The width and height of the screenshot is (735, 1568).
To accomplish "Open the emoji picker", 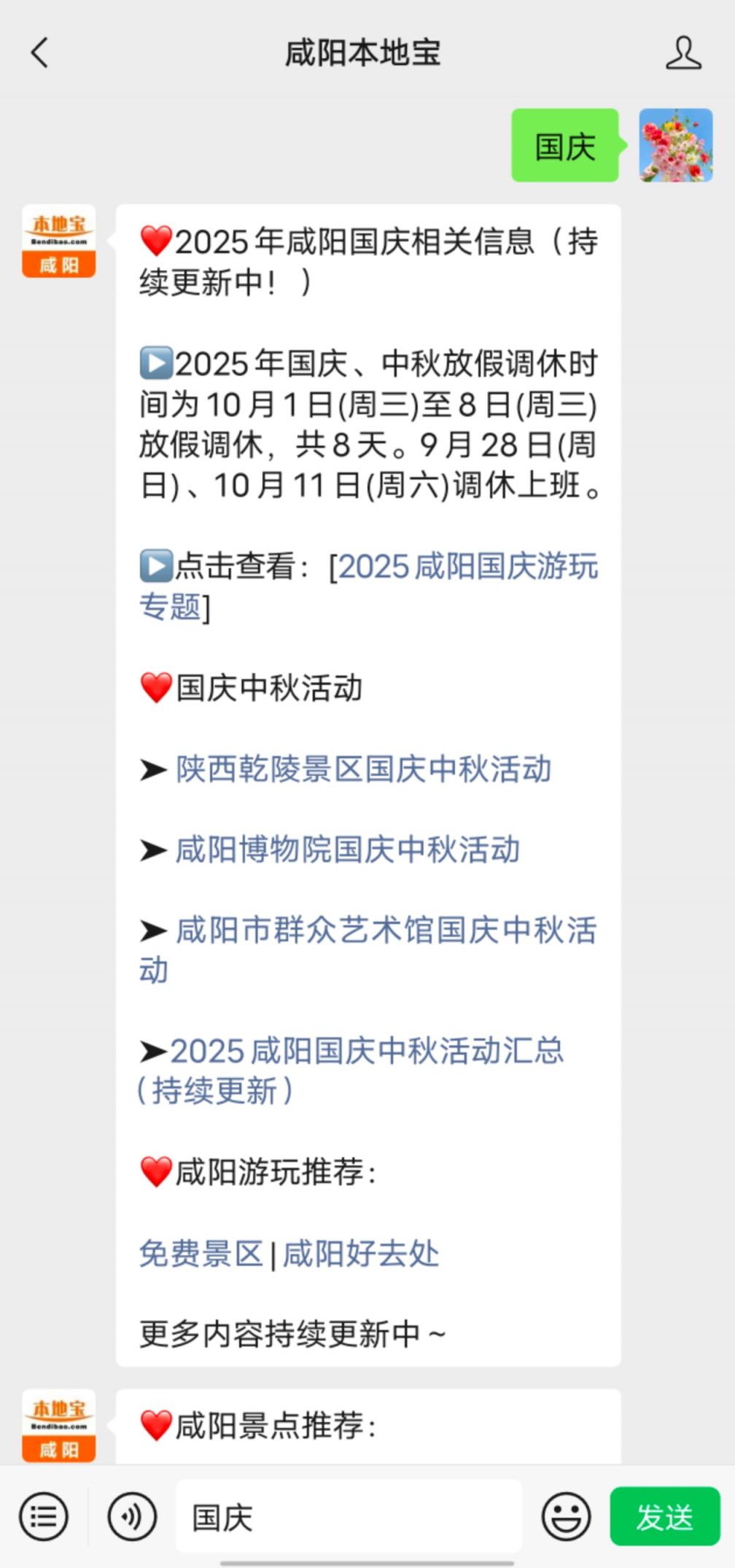I will 566,1517.
